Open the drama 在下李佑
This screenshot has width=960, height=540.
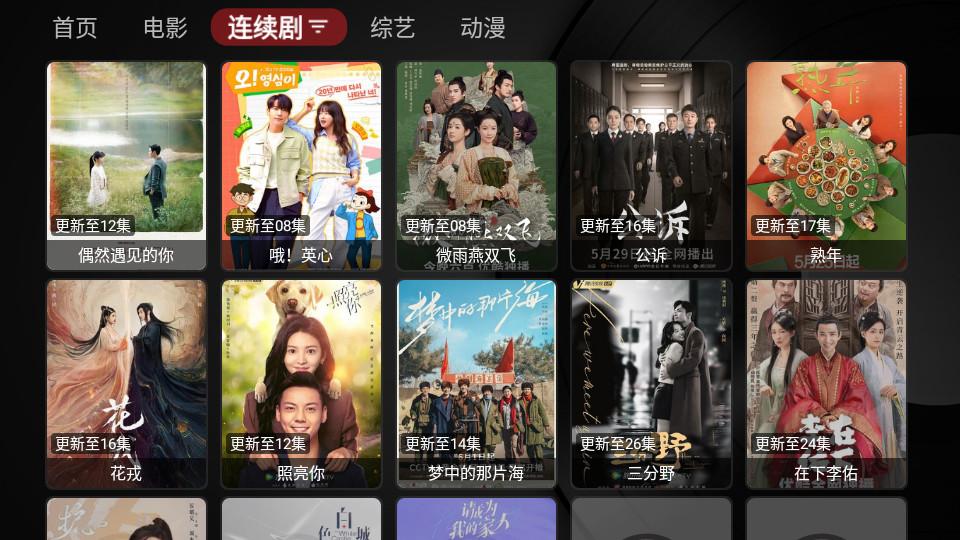826,384
